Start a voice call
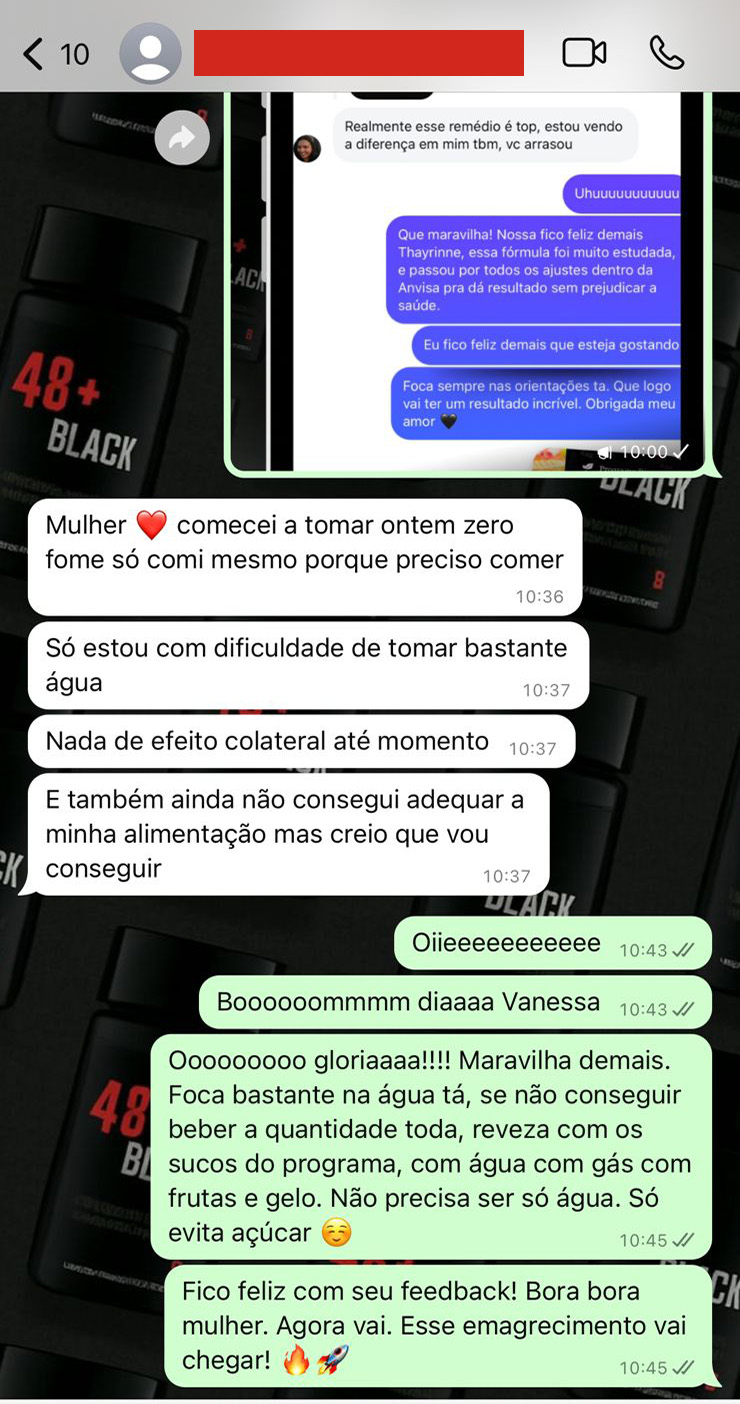The image size is (740, 1404). click(666, 53)
